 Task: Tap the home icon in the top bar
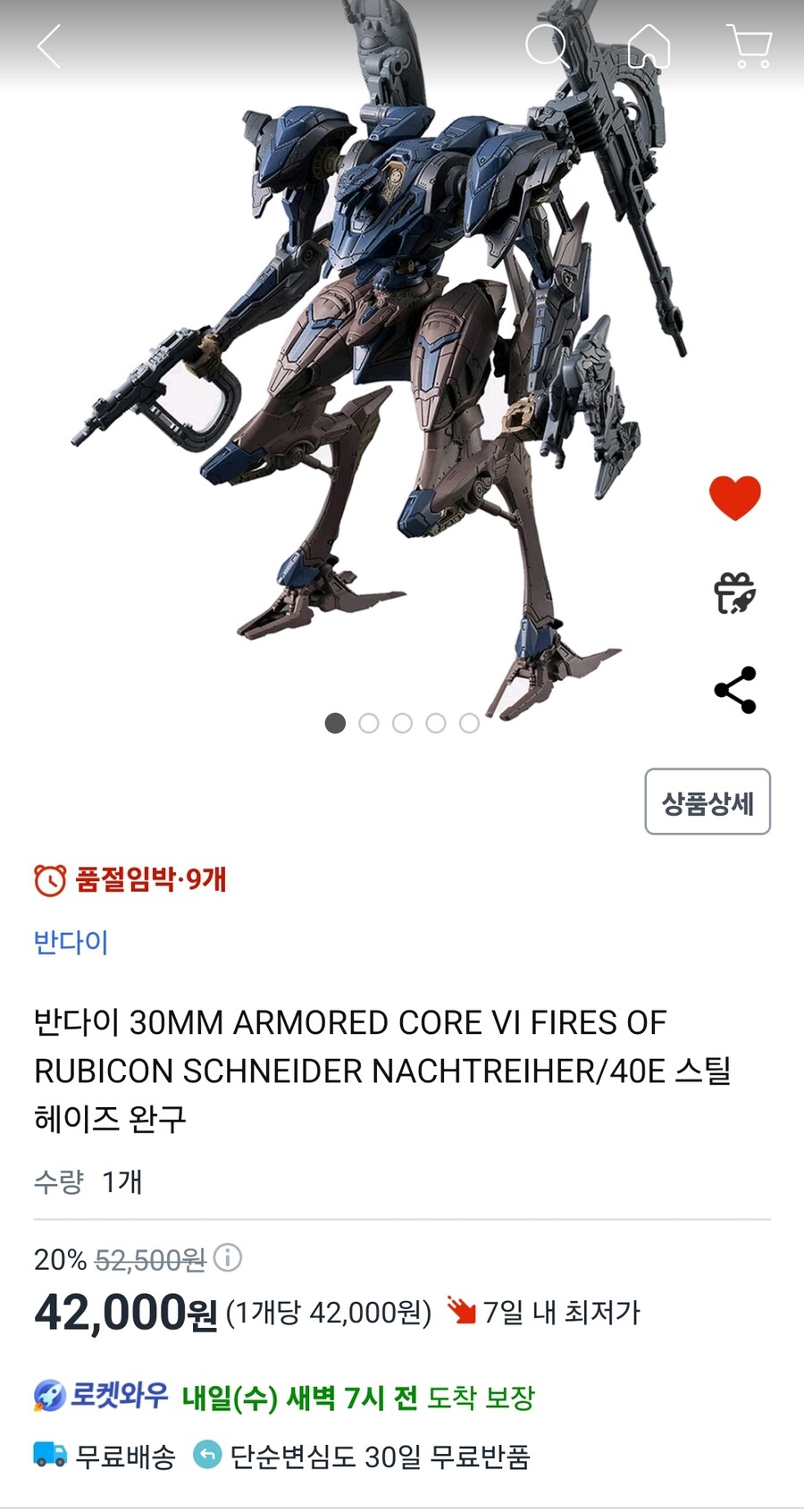(649, 46)
